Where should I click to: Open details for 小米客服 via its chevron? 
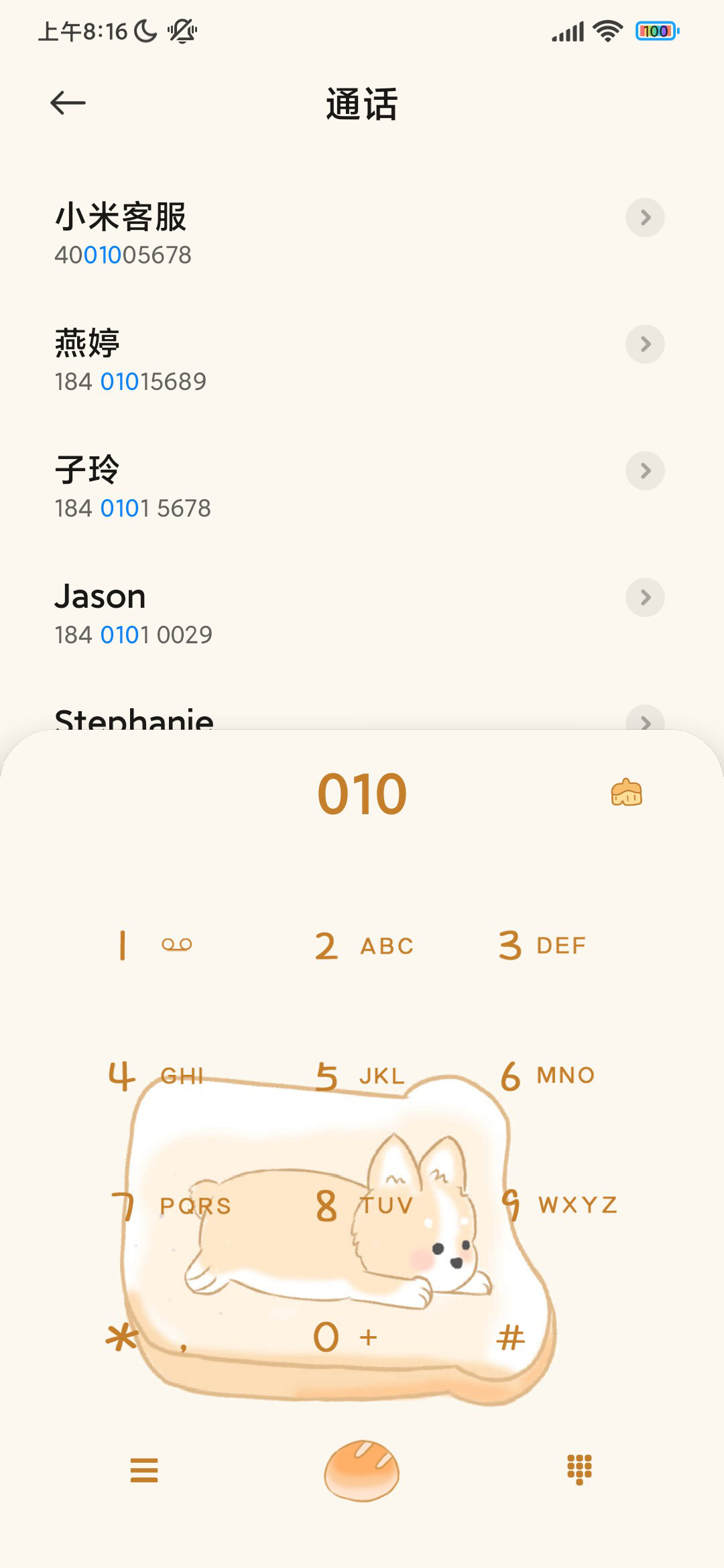[645, 217]
